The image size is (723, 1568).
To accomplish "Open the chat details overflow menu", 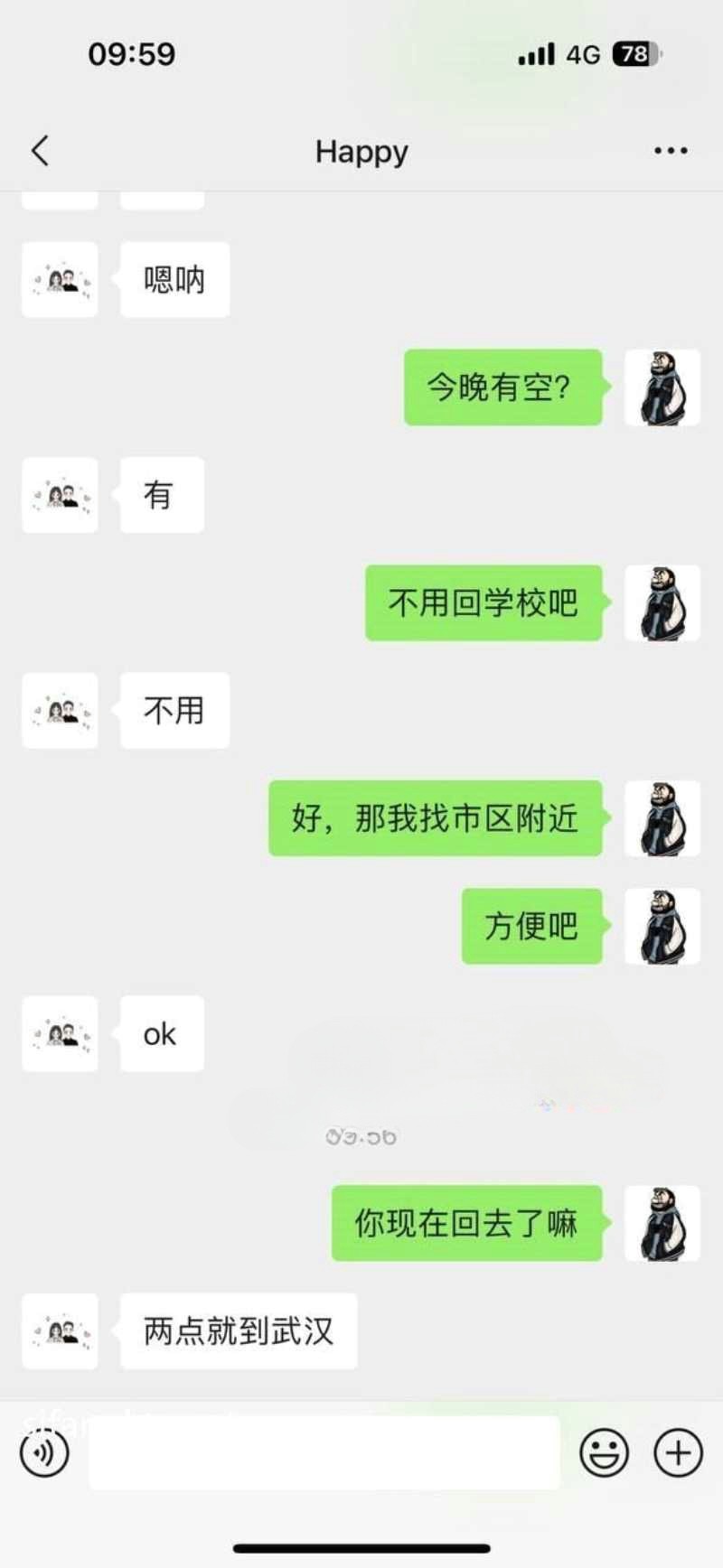I will (671, 151).
